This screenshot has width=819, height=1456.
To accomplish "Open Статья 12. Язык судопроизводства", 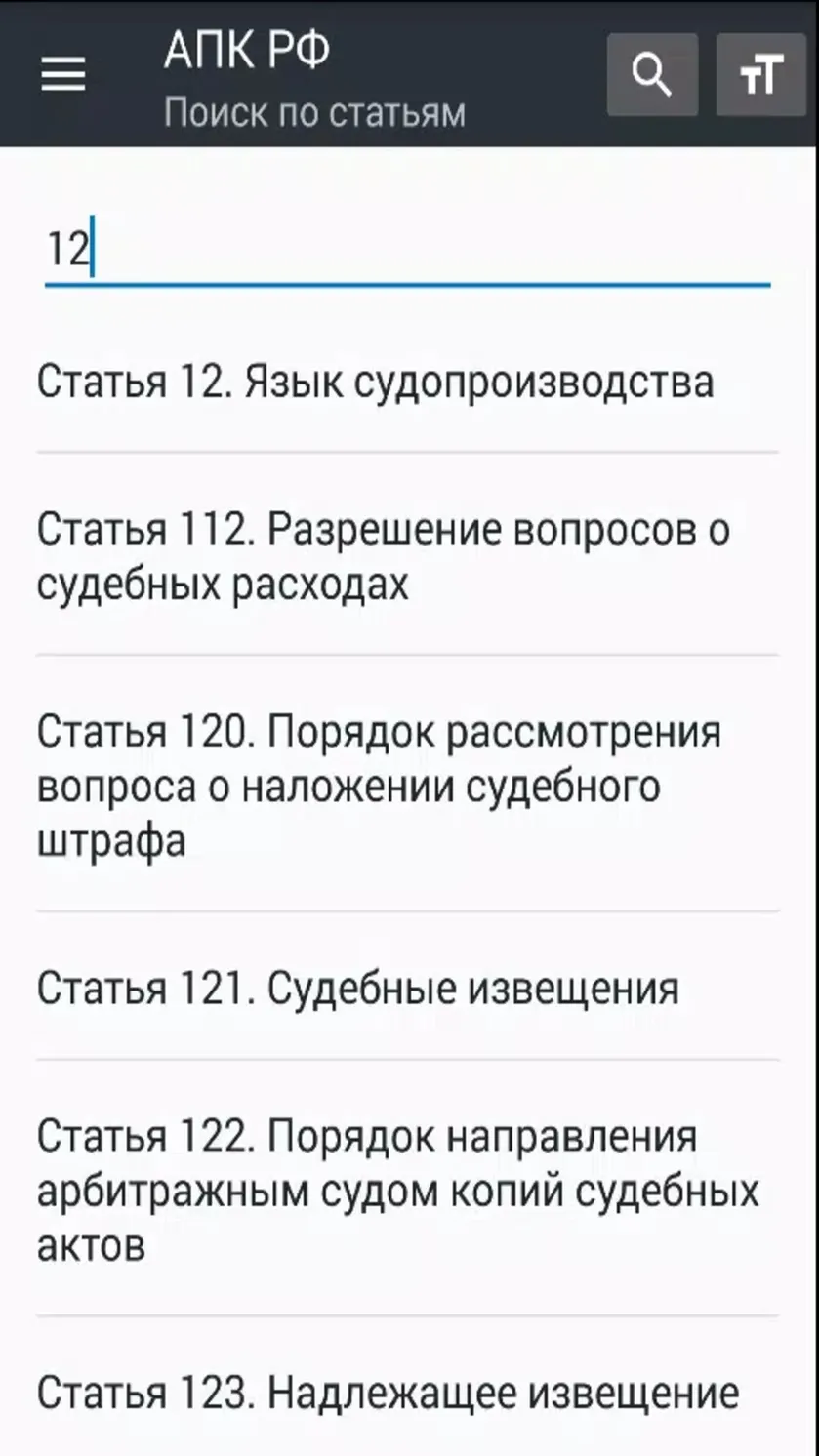I will (x=408, y=381).
